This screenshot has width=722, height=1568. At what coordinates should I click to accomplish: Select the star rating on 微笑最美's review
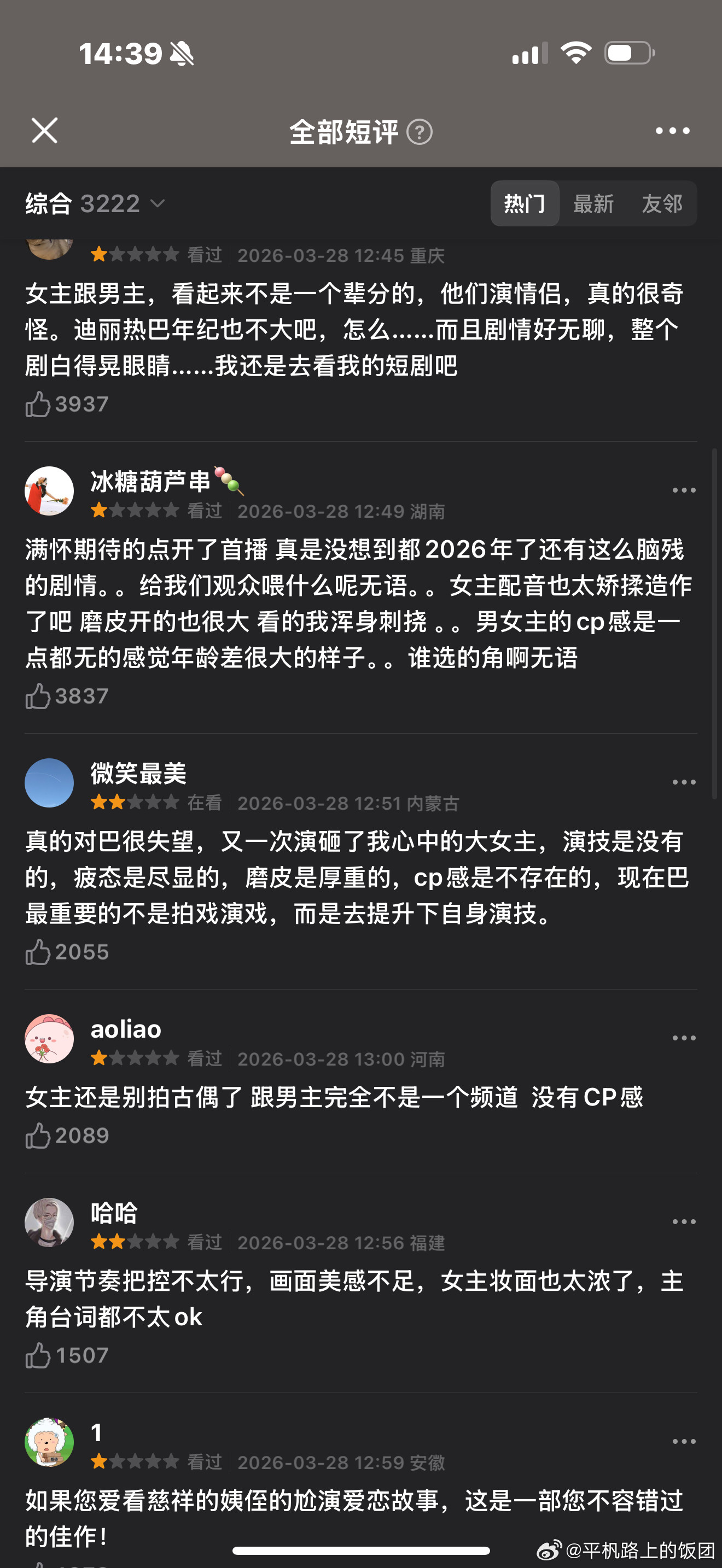coord(135,803)
